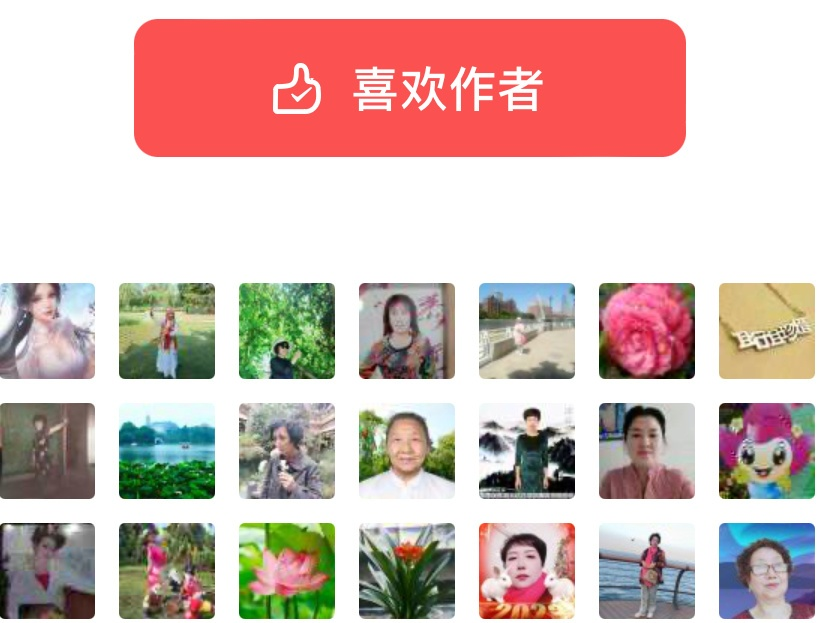Tap the red 喜欢作者 button
Screen dimensions: 821x623
(x=410, y=88)
